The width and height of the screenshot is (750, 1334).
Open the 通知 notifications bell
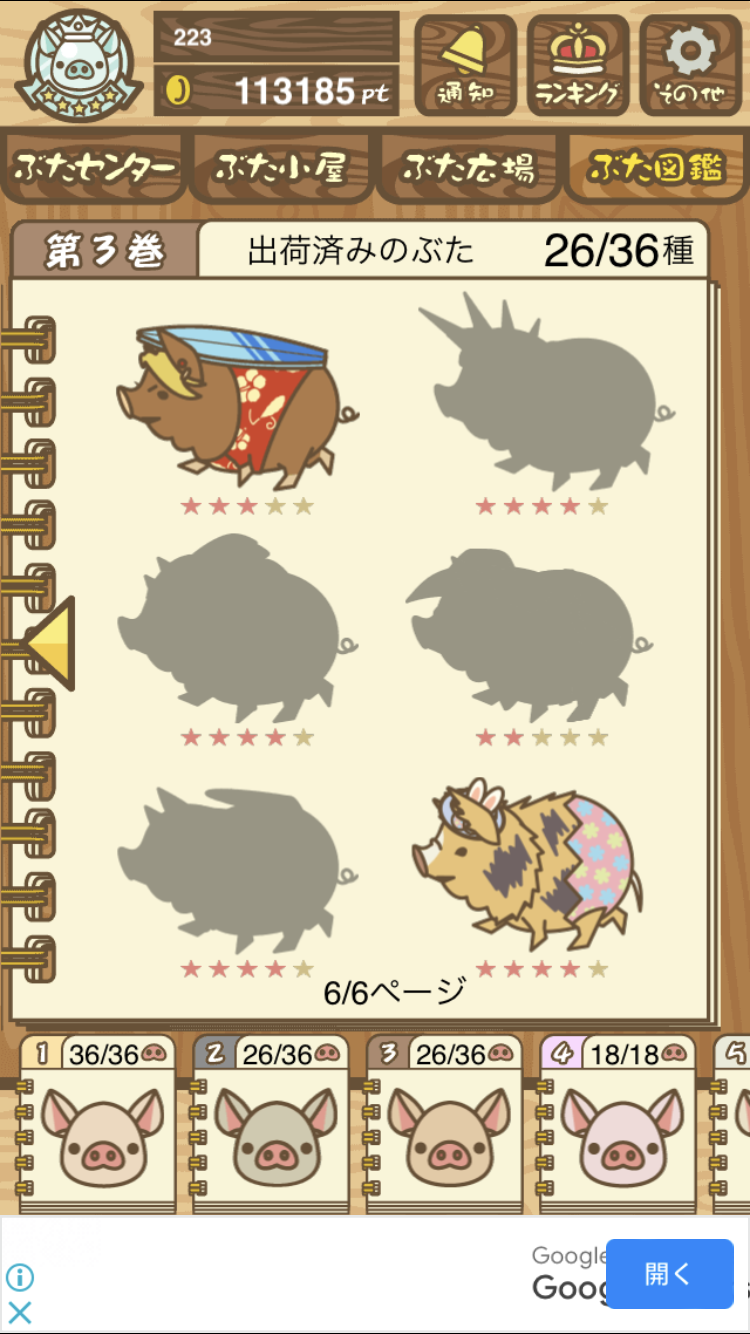465,65
